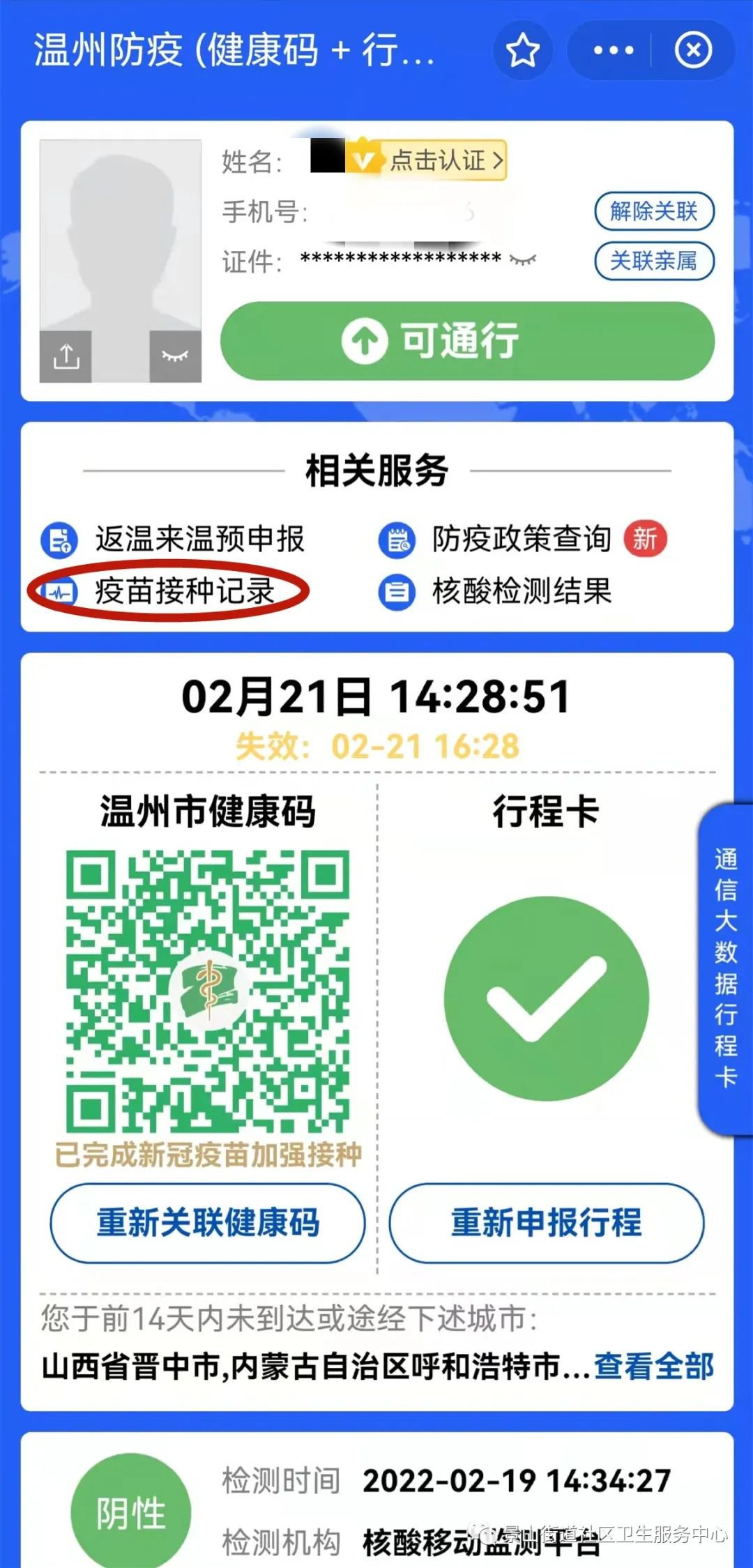Toggle profile photo visibility

(x=175, y=357)
